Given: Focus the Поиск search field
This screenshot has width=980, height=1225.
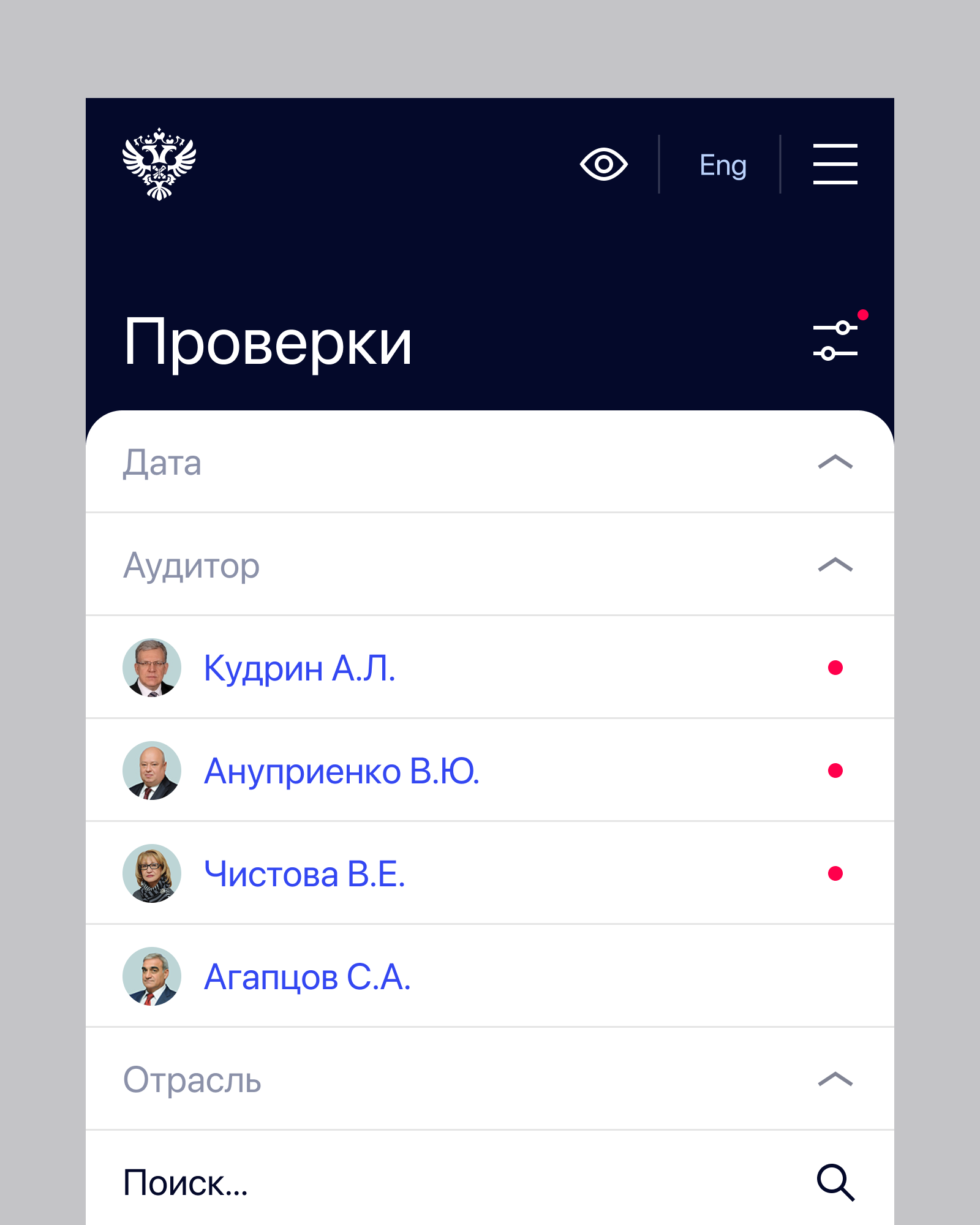Looking at the screenshot, I should coord(429,1182).
